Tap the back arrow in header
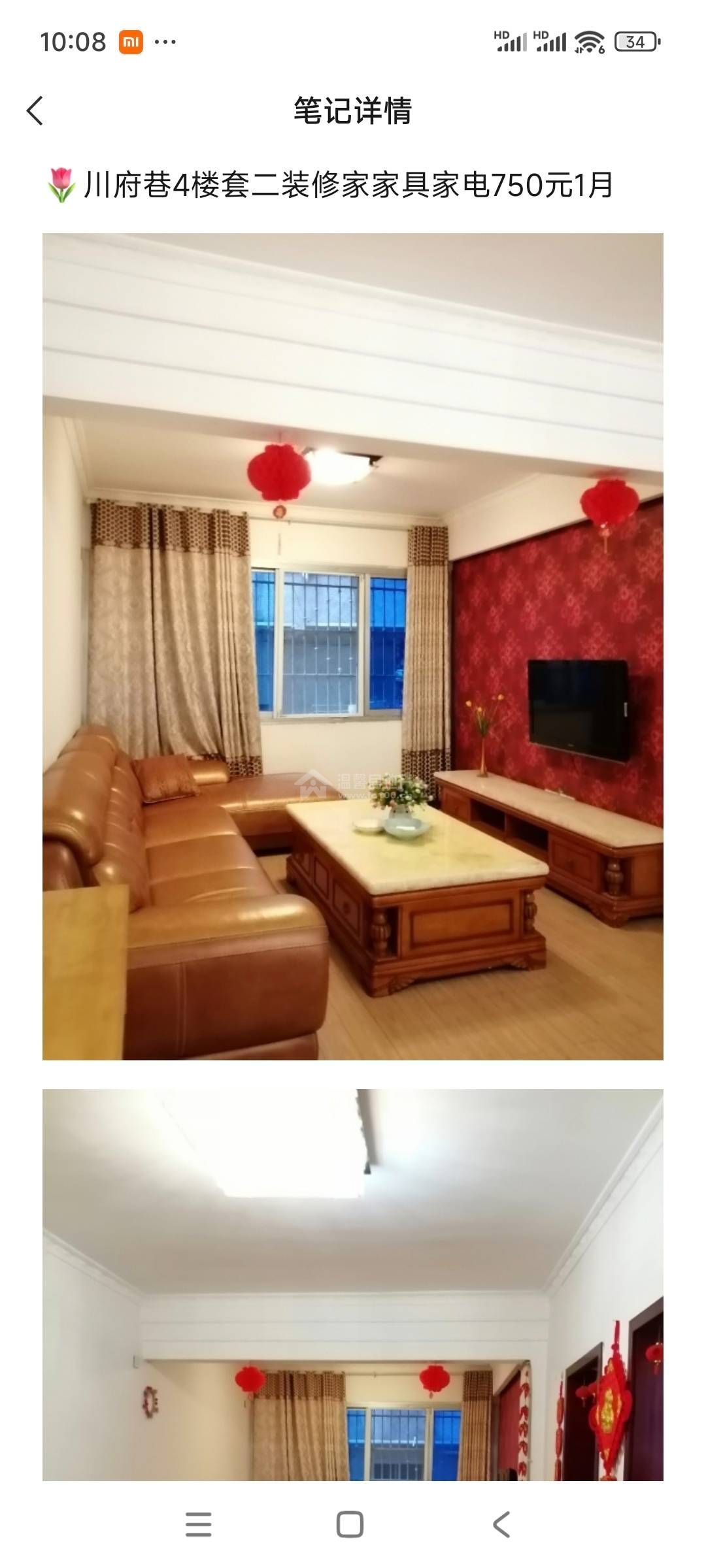 pos(35,110)
